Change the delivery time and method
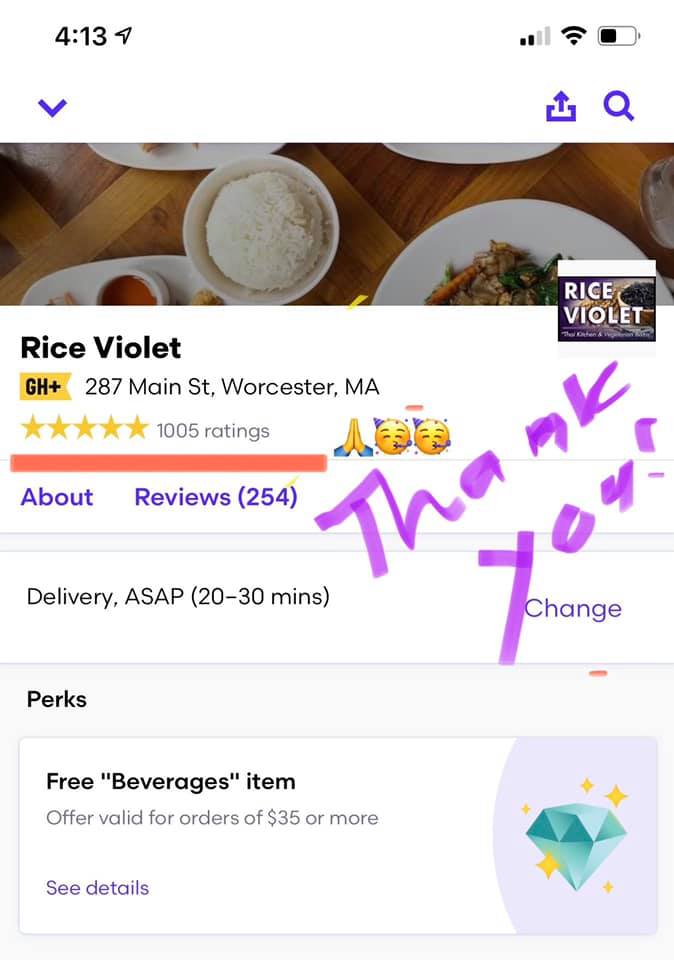 point(573,608)
